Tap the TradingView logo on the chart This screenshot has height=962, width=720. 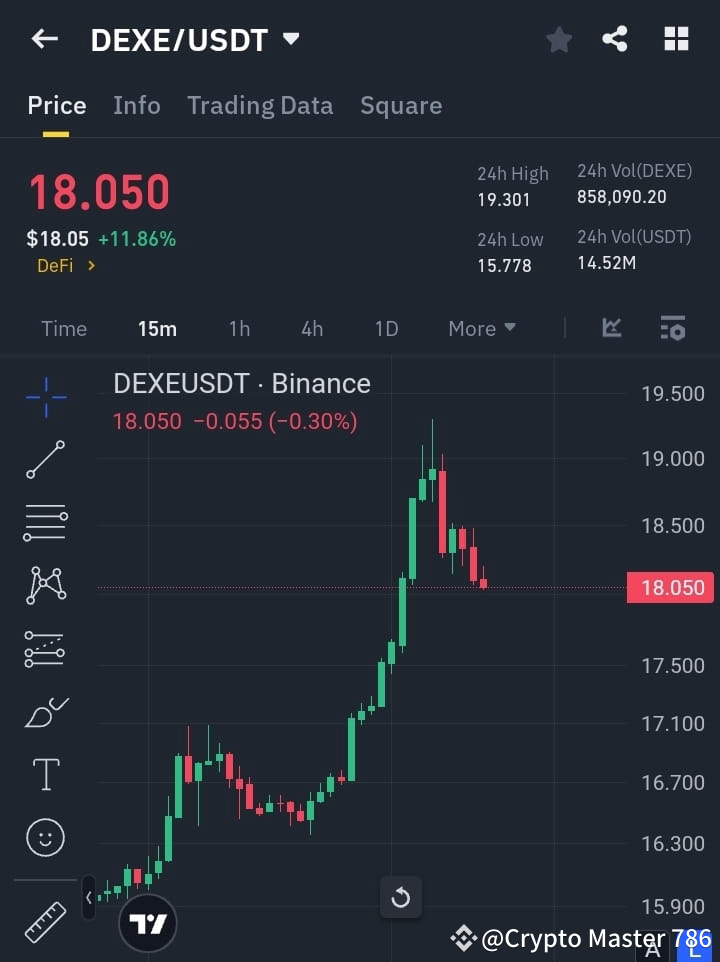pyautogui.click(x=148, y=922)
